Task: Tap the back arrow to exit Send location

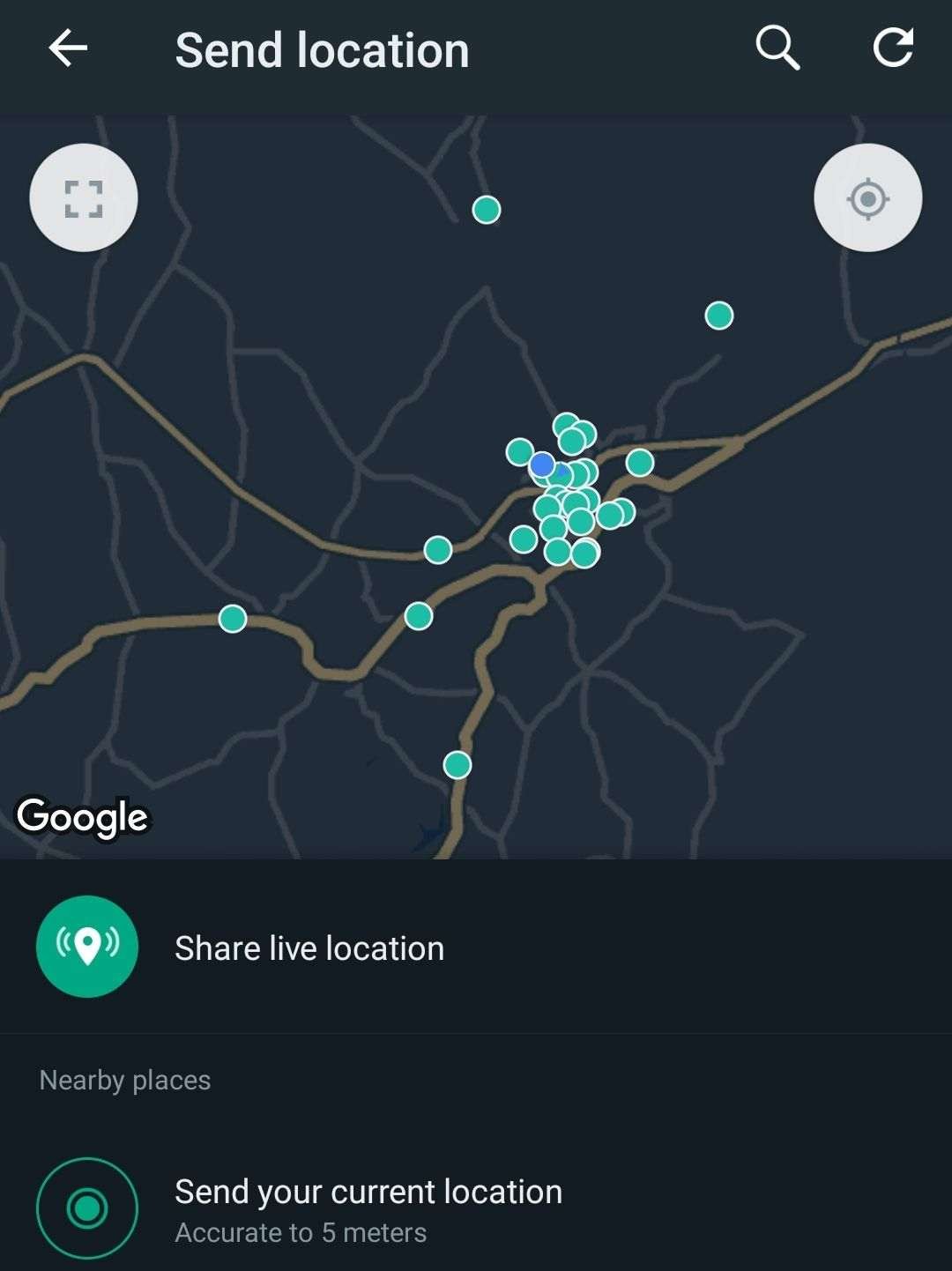Action: pyautogui.click(x=66, y=48)
